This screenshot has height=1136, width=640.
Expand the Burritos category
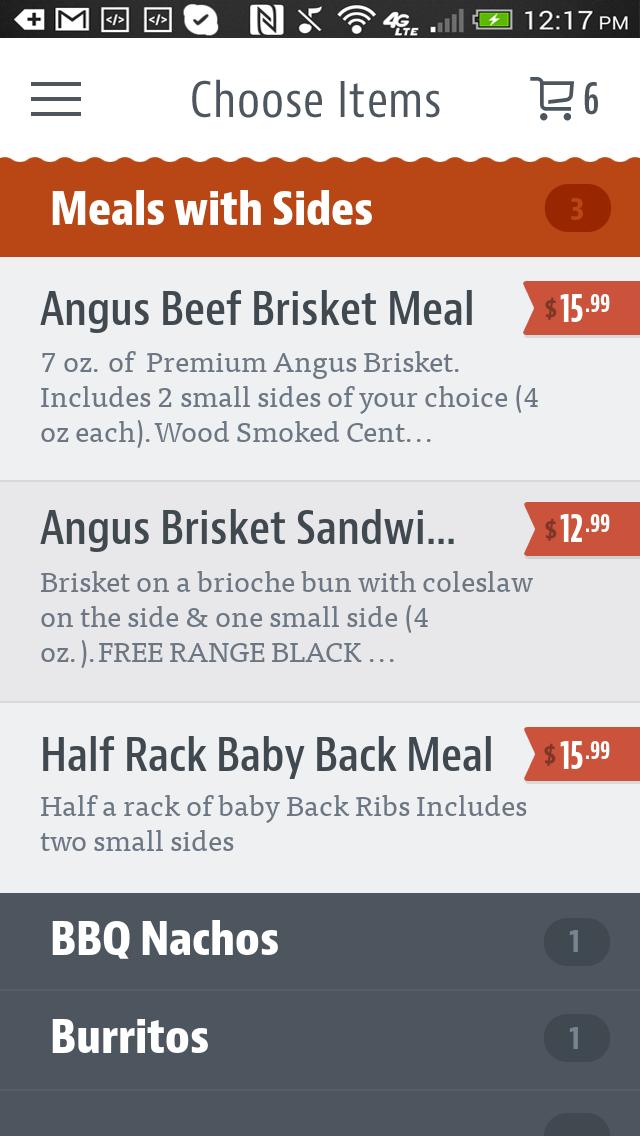click(320, 1038)
